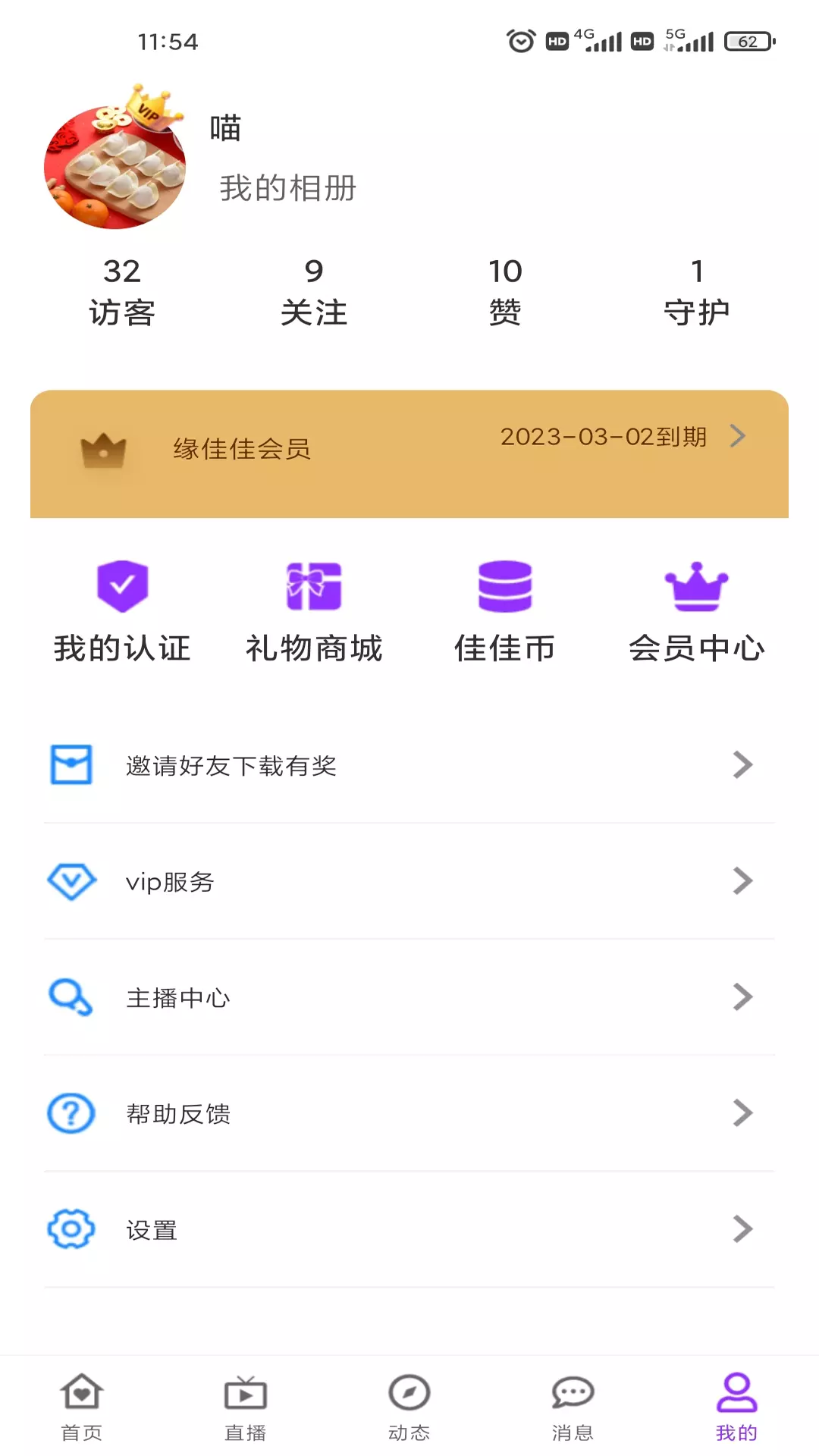819x1456 pixels.
Task: View the 访客 visitors list
Action: [122, 292]
